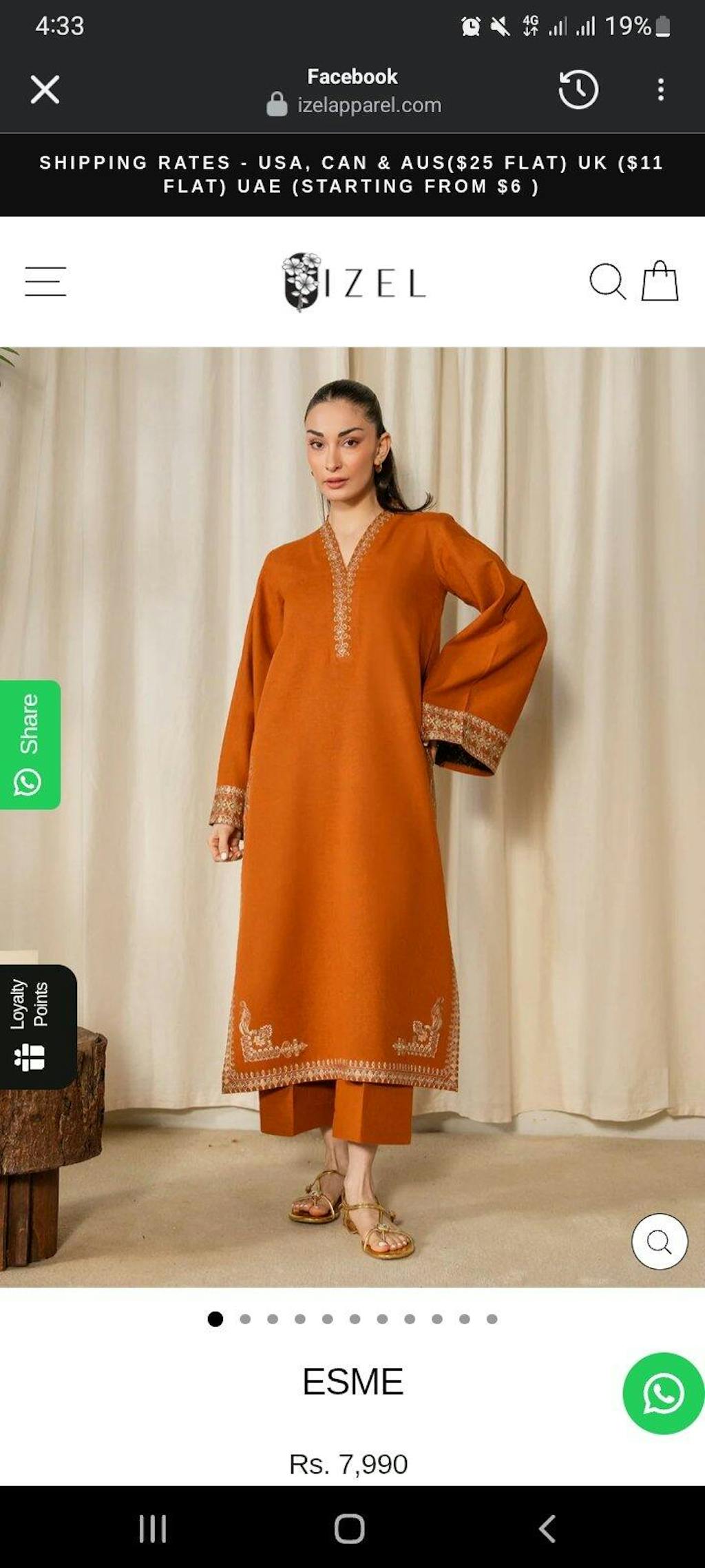The image size is (705, 1568).
Task: Start a WhatsApp chat with the floating button
Action: [x=663, y=1394]
